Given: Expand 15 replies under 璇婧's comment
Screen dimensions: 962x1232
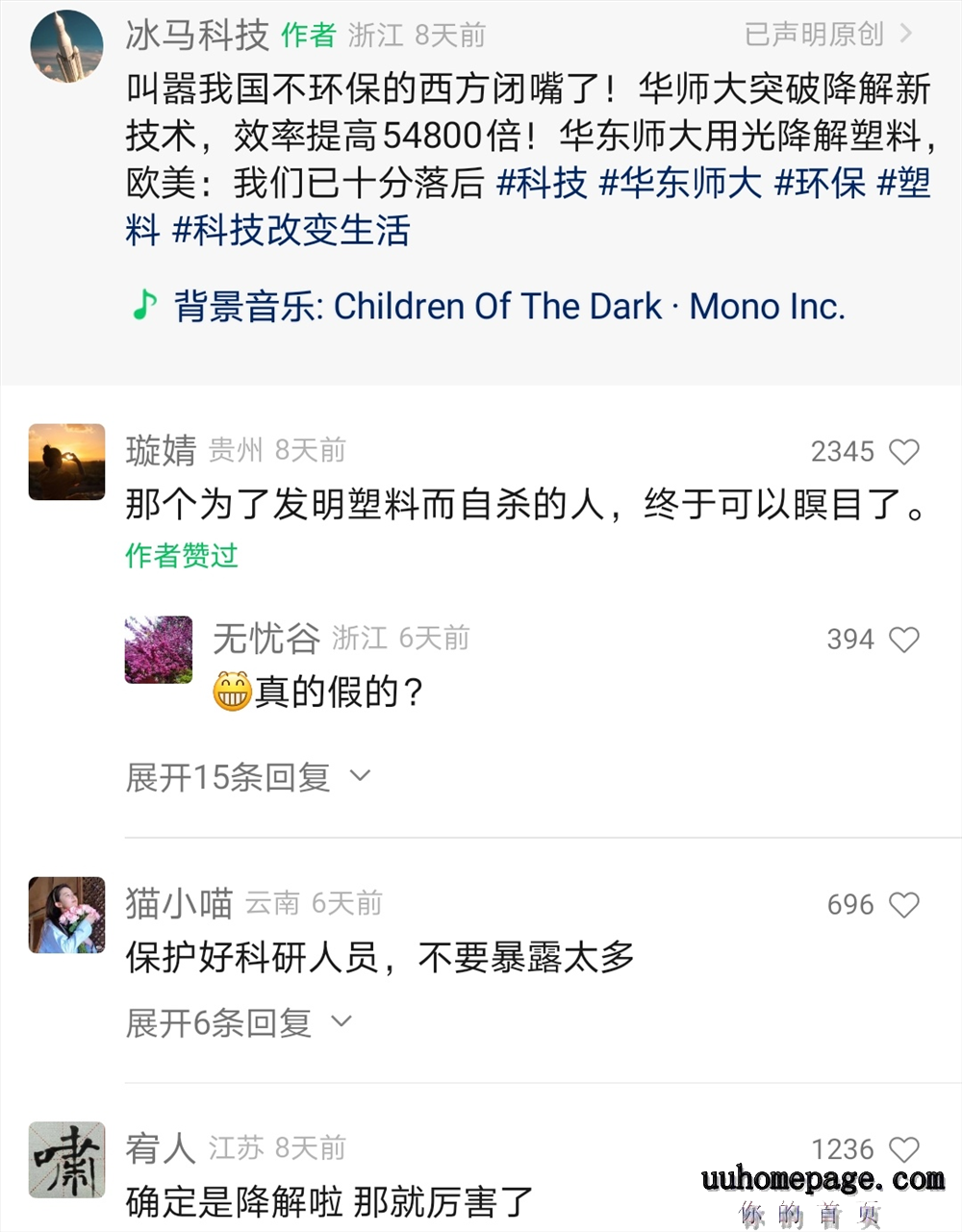Looking at the screenshot, I should (x=247, y=777).
